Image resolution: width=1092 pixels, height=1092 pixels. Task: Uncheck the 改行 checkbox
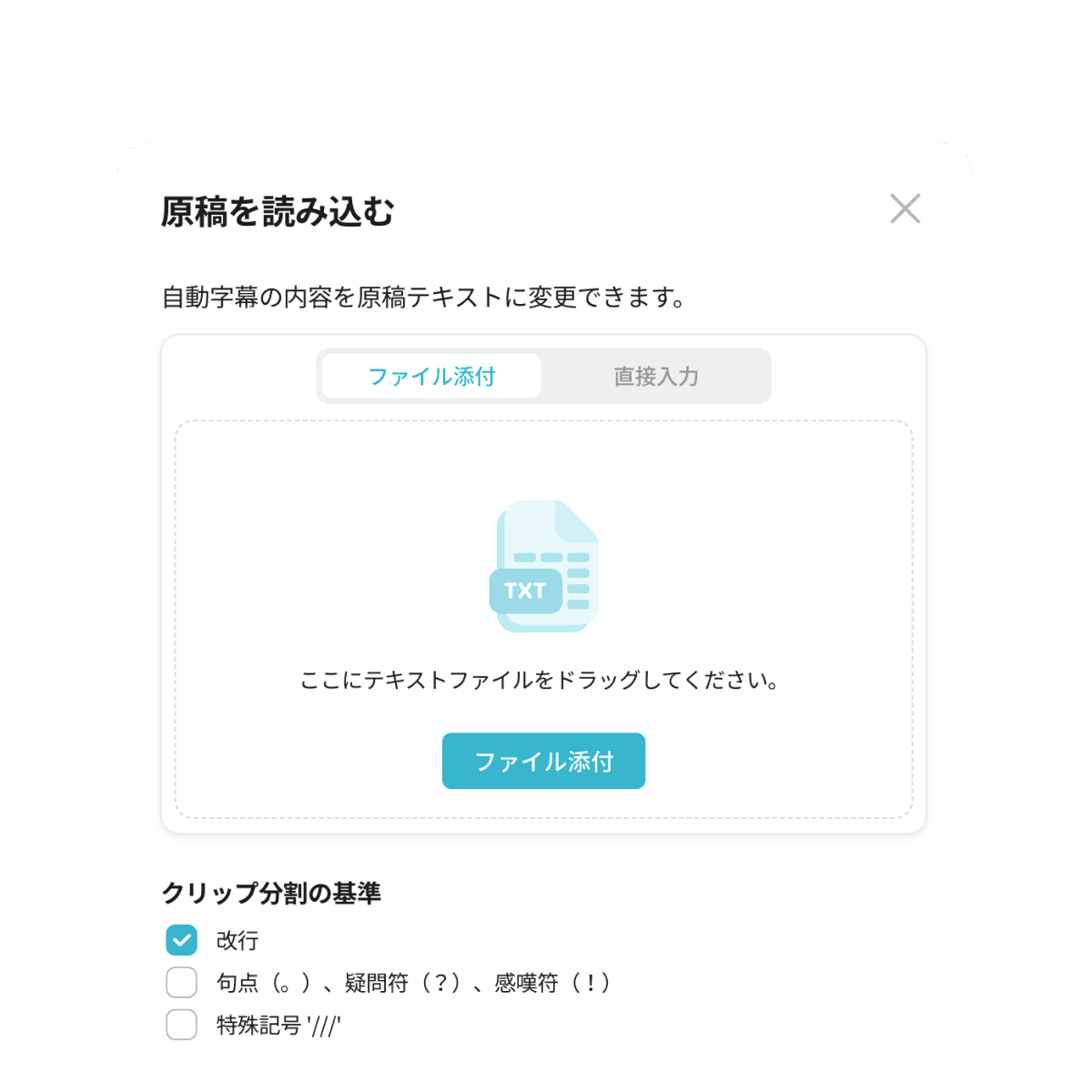(181, 940)
